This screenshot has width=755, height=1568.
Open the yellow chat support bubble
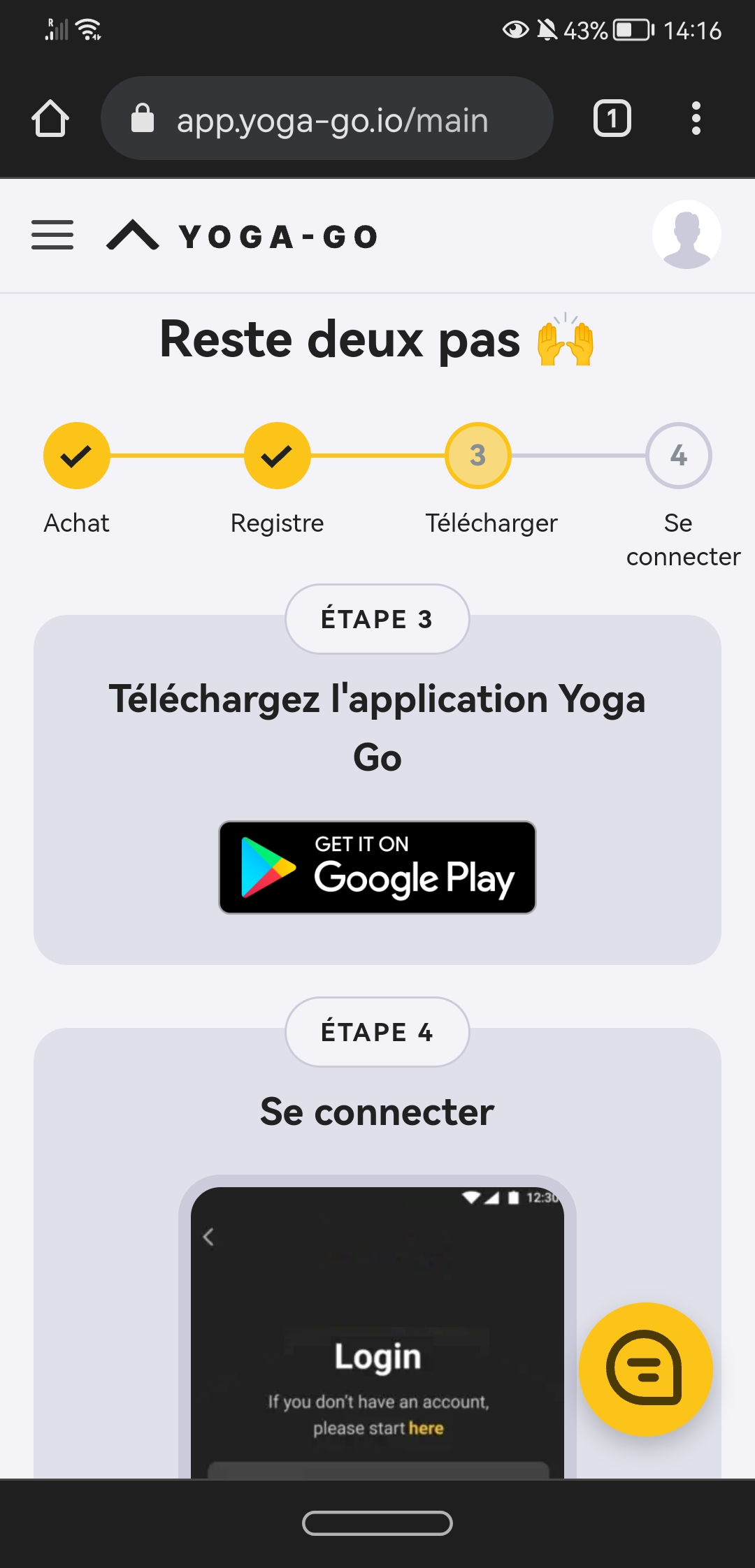645,1369
